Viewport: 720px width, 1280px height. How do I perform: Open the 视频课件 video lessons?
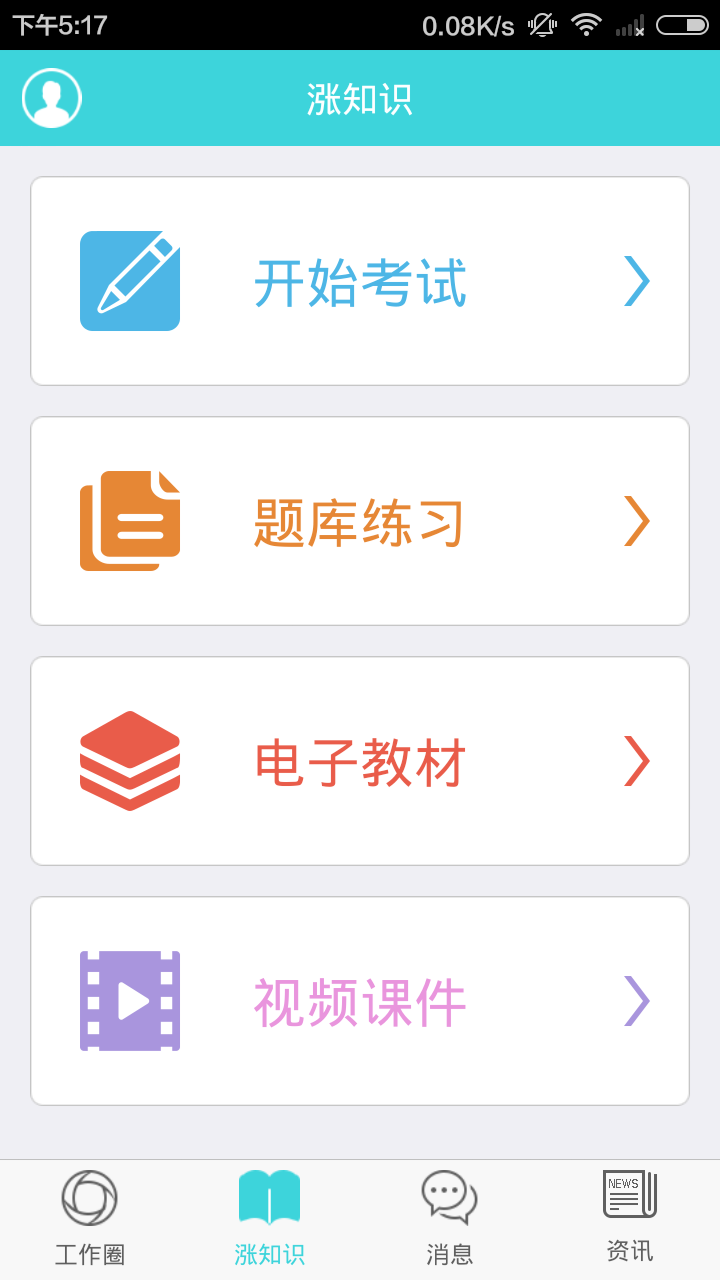point(360,1000)
